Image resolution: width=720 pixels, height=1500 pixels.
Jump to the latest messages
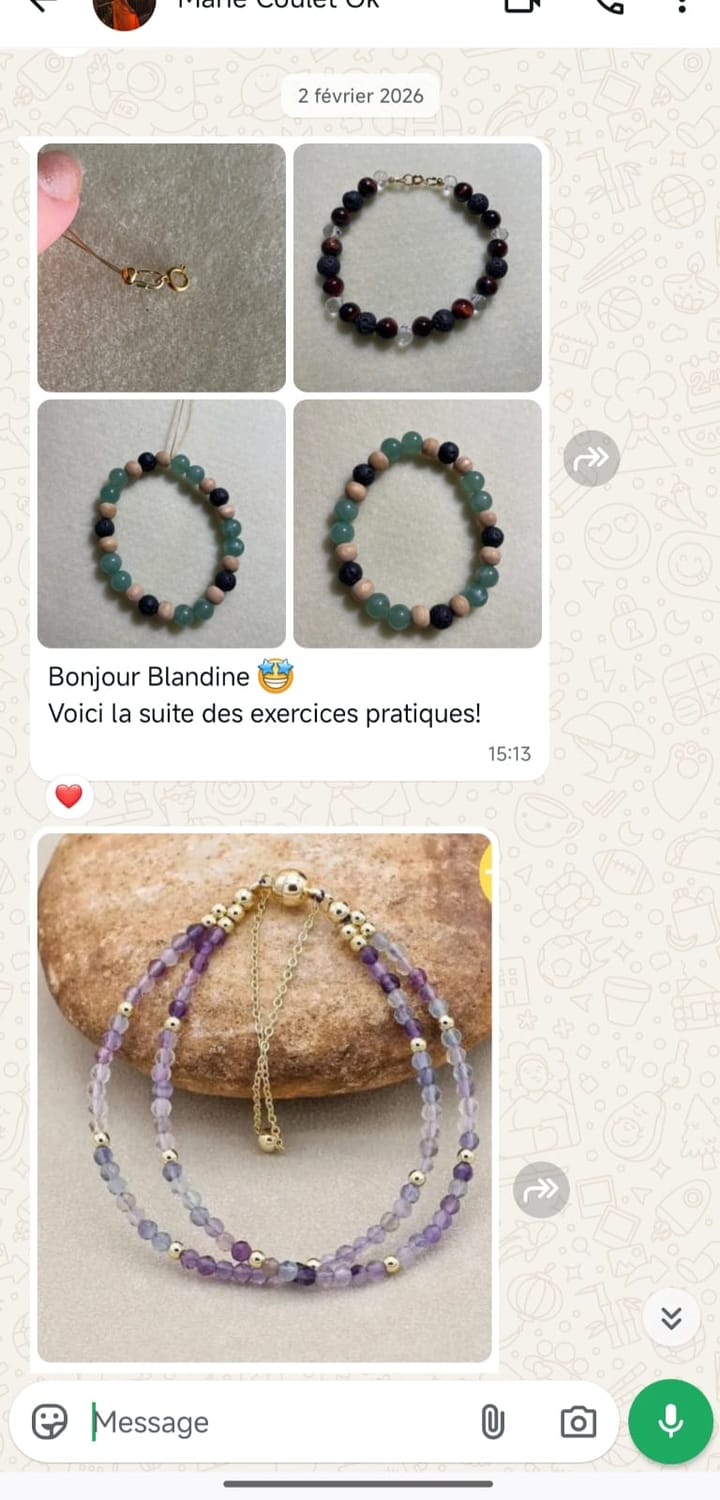pyautogui.click(x=671, y=1318)
